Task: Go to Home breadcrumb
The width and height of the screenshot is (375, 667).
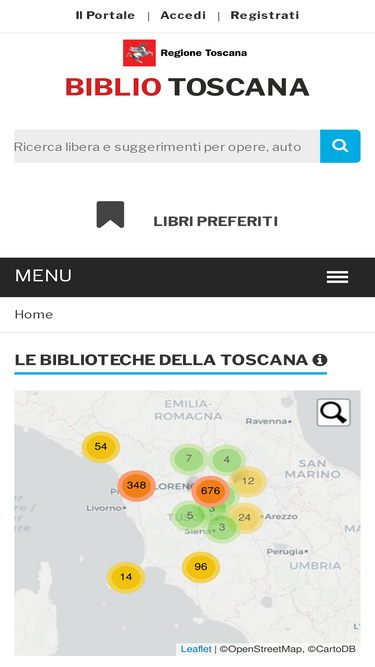Action: pos(34,314)
